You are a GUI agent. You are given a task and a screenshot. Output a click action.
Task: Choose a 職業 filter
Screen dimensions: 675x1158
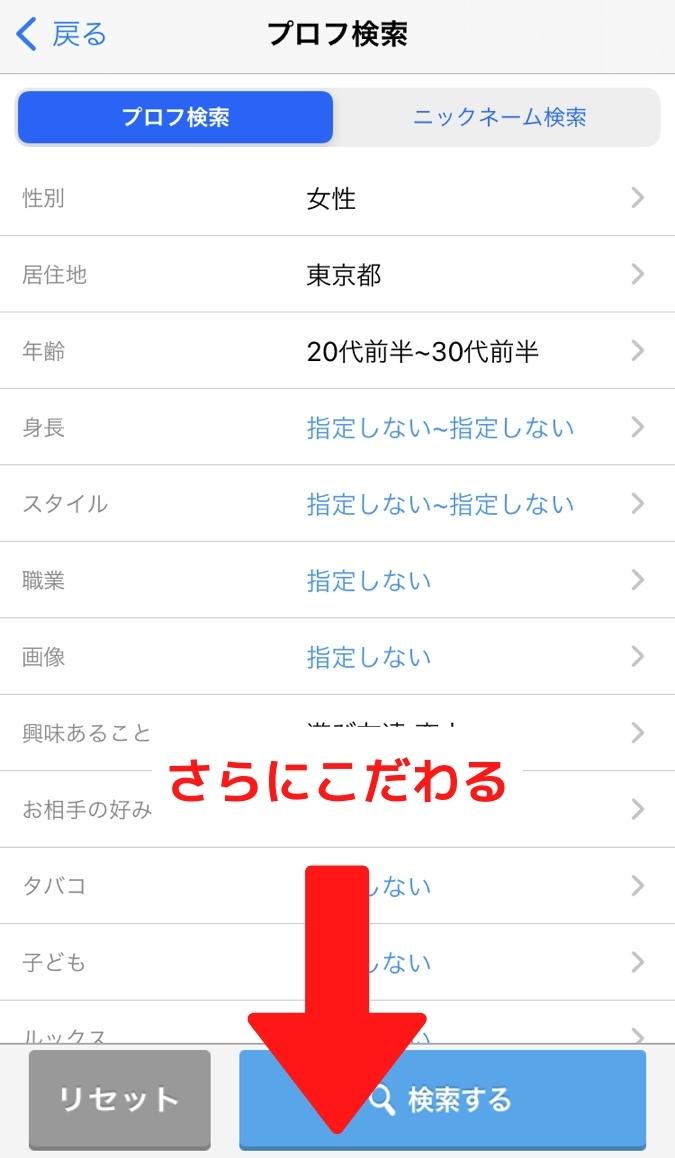[x=337, y=580]
